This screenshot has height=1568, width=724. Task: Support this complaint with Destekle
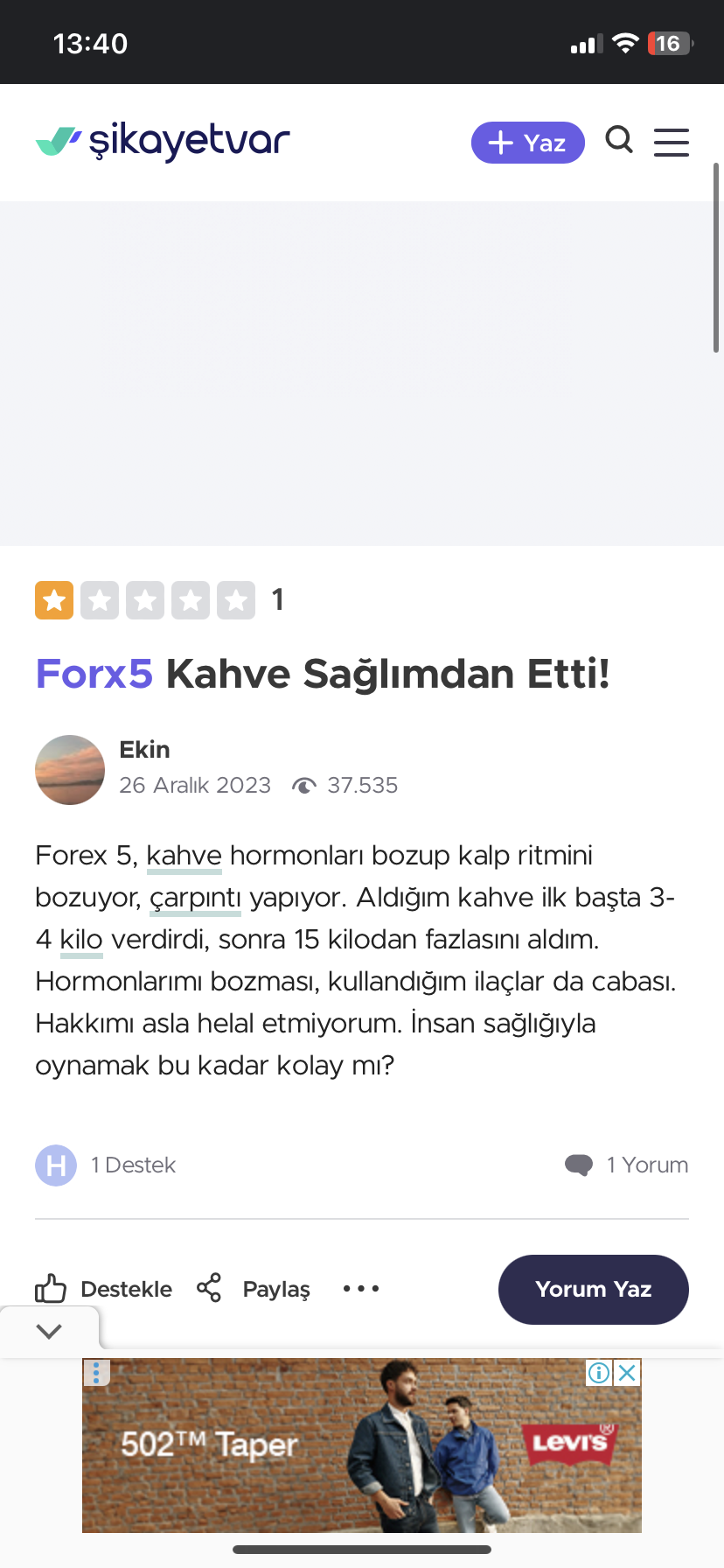click(x=105, y=1289)
